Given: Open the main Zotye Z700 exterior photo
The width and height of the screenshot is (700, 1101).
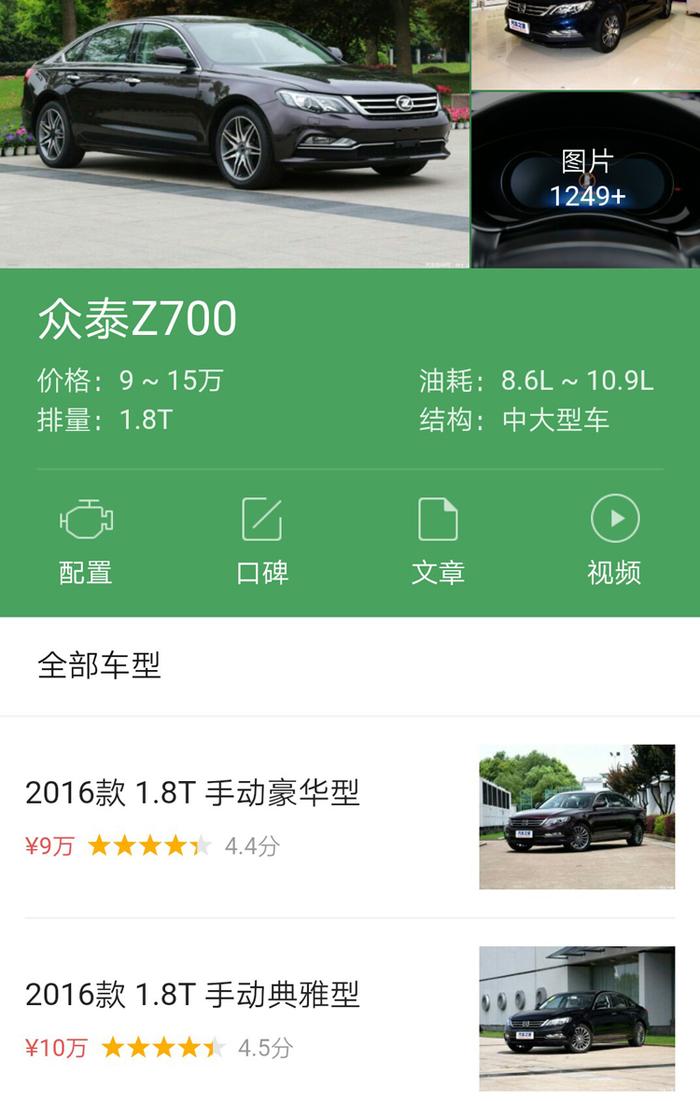Looking at the screenshot, I should pos(235,133).
